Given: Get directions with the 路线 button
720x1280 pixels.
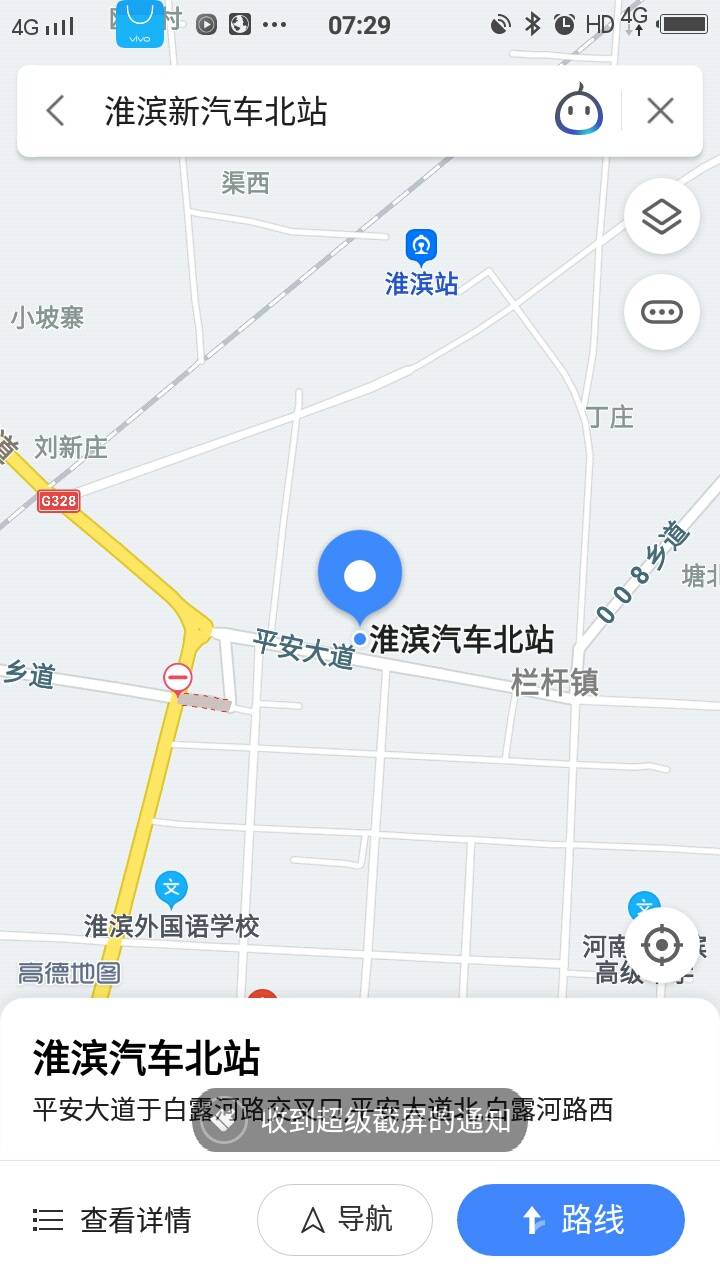Looking at the screenshot, I should click(571, 1220).
